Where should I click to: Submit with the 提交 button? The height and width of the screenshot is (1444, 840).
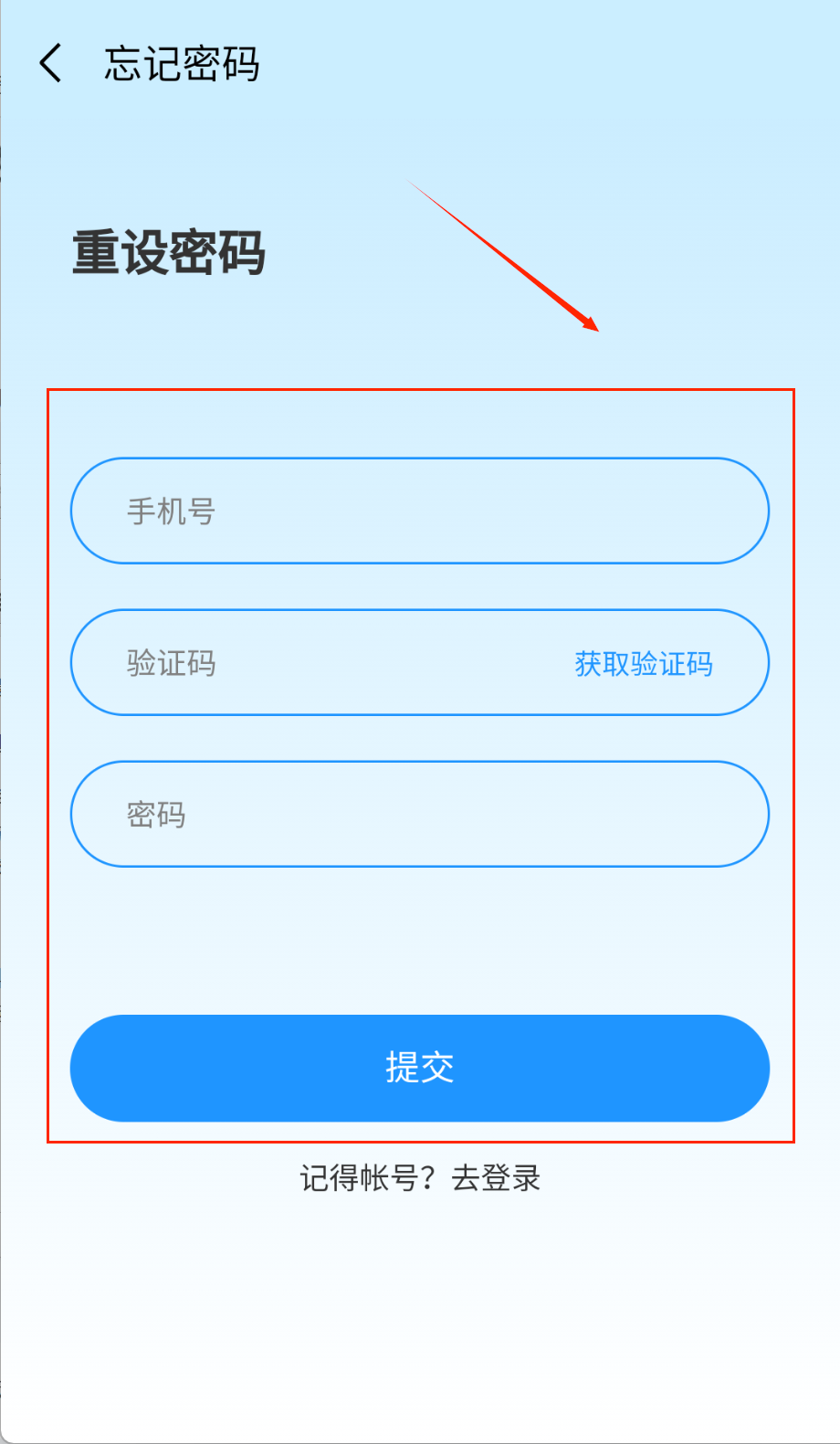(419, 1068)
